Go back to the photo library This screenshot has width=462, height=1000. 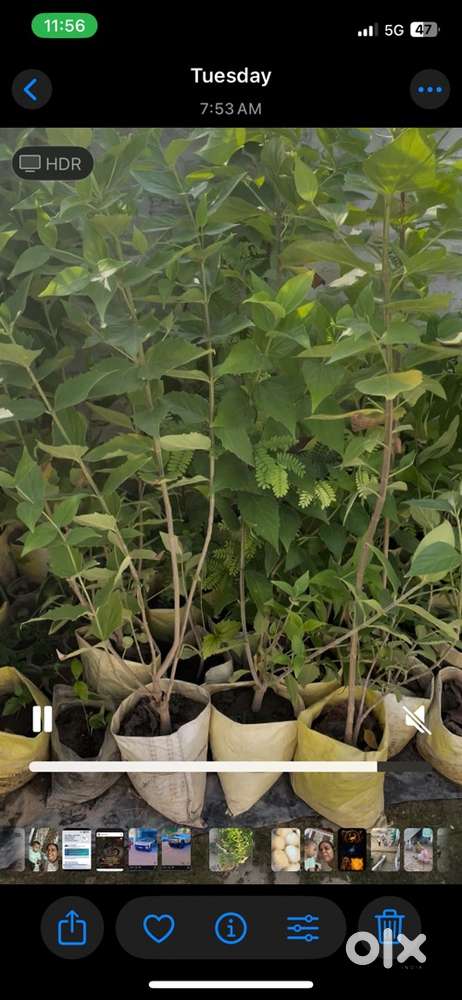(31, 89)
